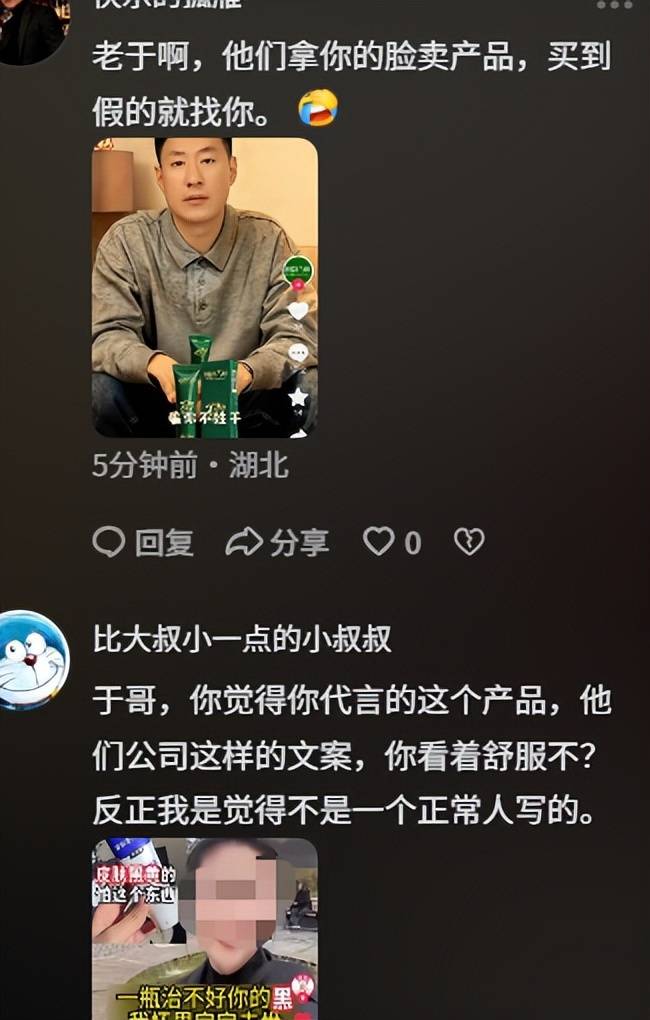Dislike the comment with the broken heart icon
650x1020 pixels.
(469, 542)
